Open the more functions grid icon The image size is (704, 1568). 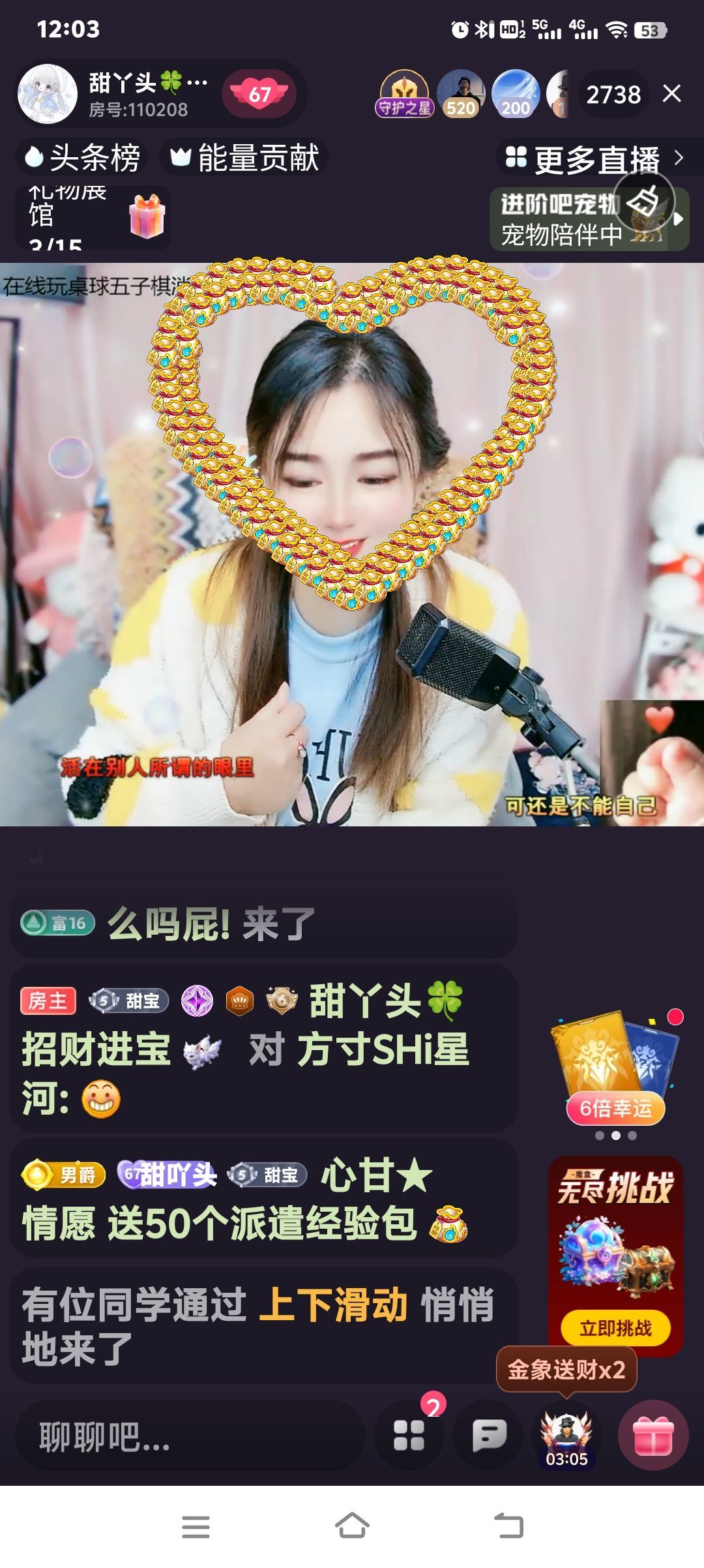pos(411,1436)
